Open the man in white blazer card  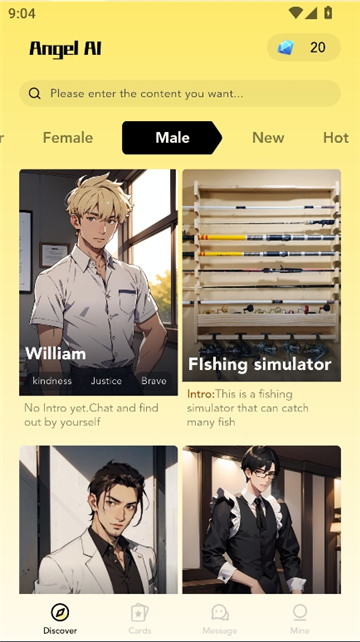98,520
